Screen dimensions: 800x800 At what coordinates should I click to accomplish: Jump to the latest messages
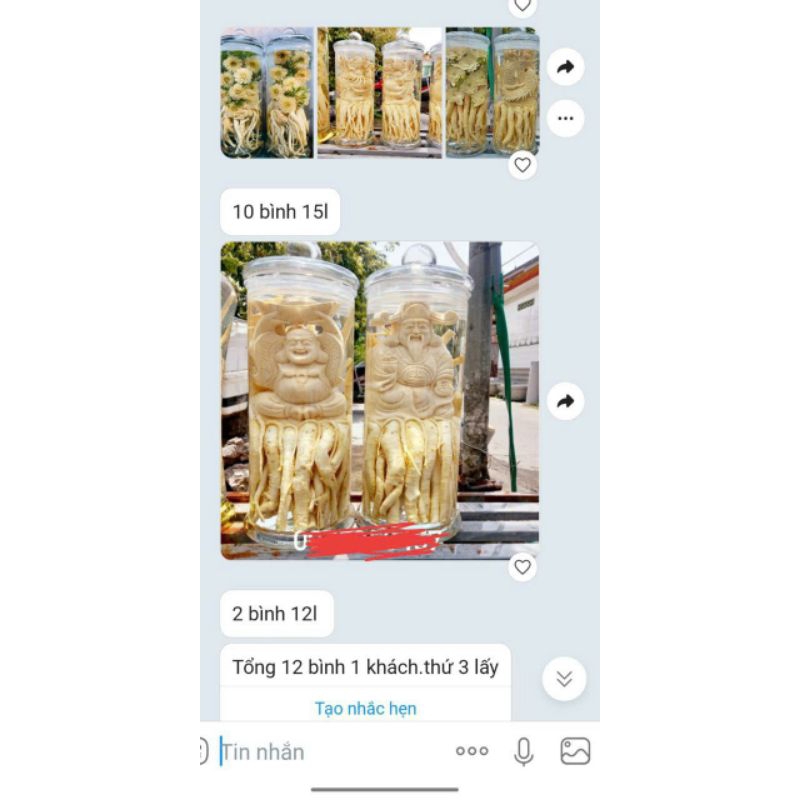pos(564,679)
